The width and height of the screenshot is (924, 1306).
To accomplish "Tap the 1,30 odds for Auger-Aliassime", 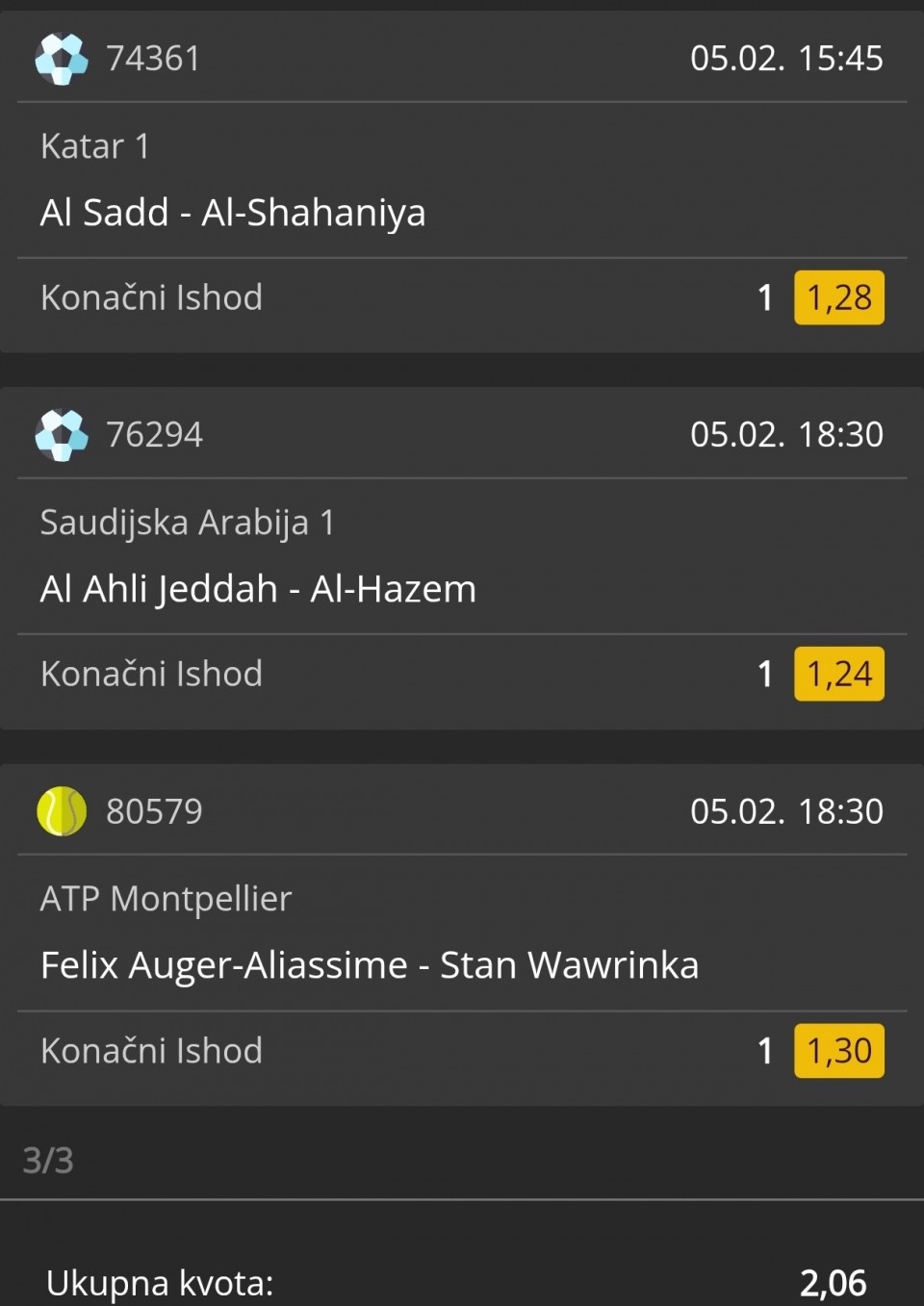I will point(838,1051).
